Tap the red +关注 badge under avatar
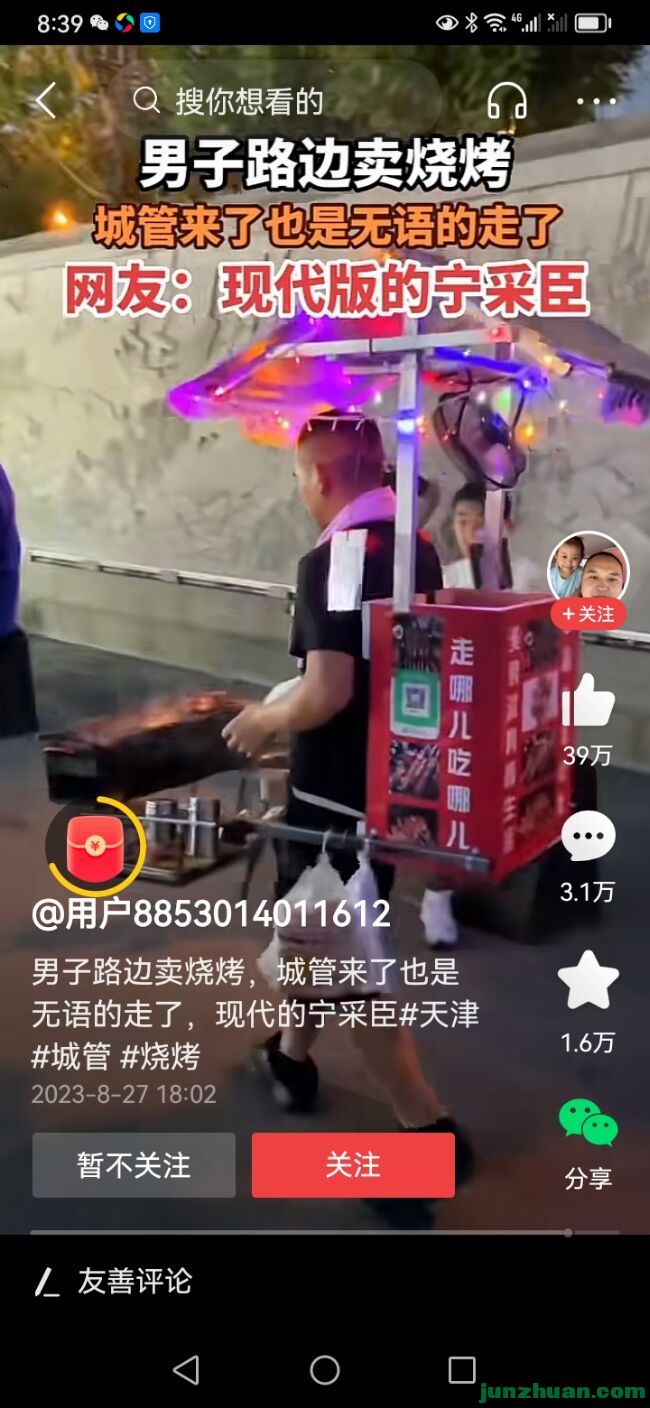Screen dimensions: 650x1408 pyautogui.click(x=588, y=614)
